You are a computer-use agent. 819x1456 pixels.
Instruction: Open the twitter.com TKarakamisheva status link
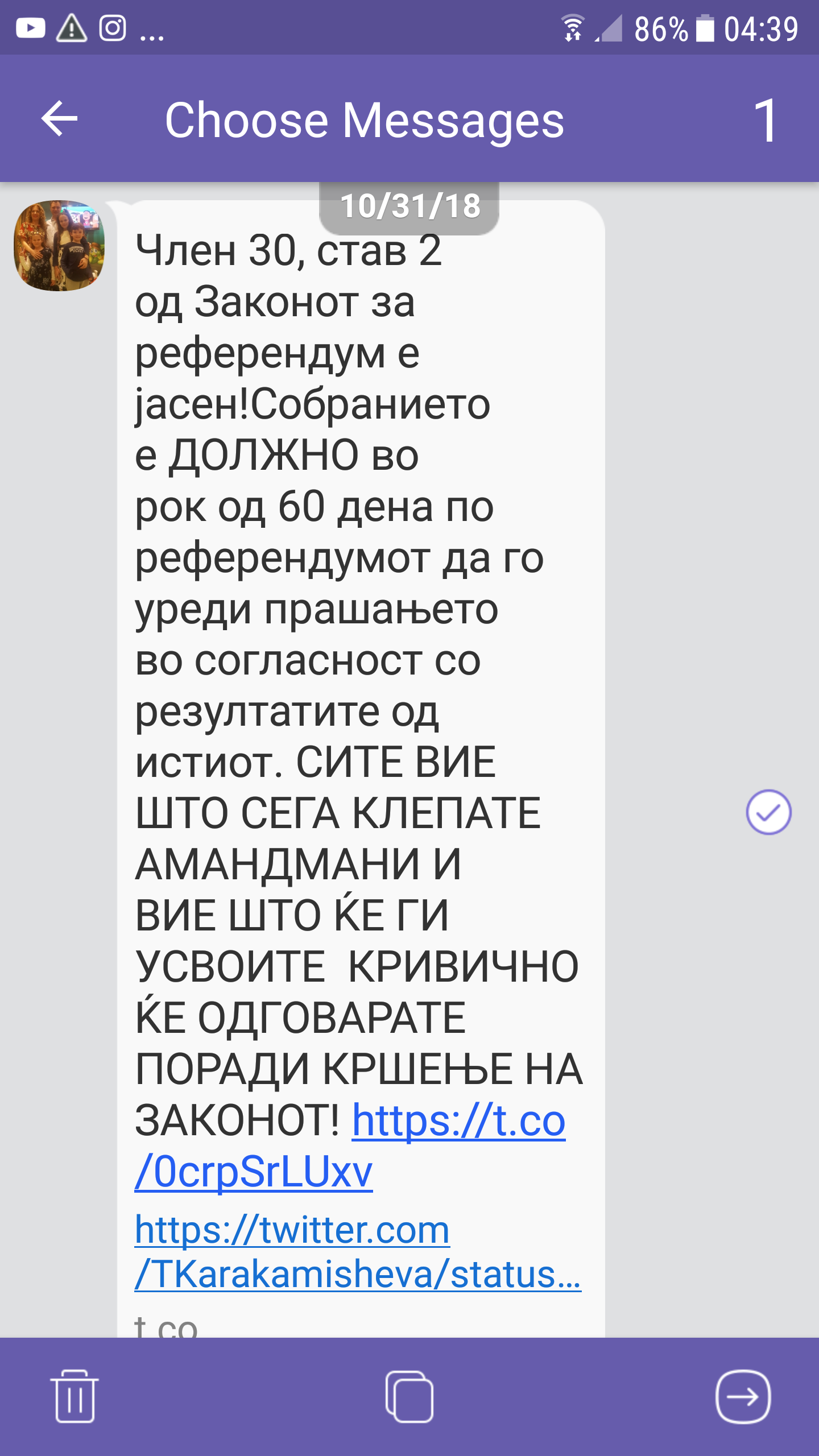click(358, 1252)
